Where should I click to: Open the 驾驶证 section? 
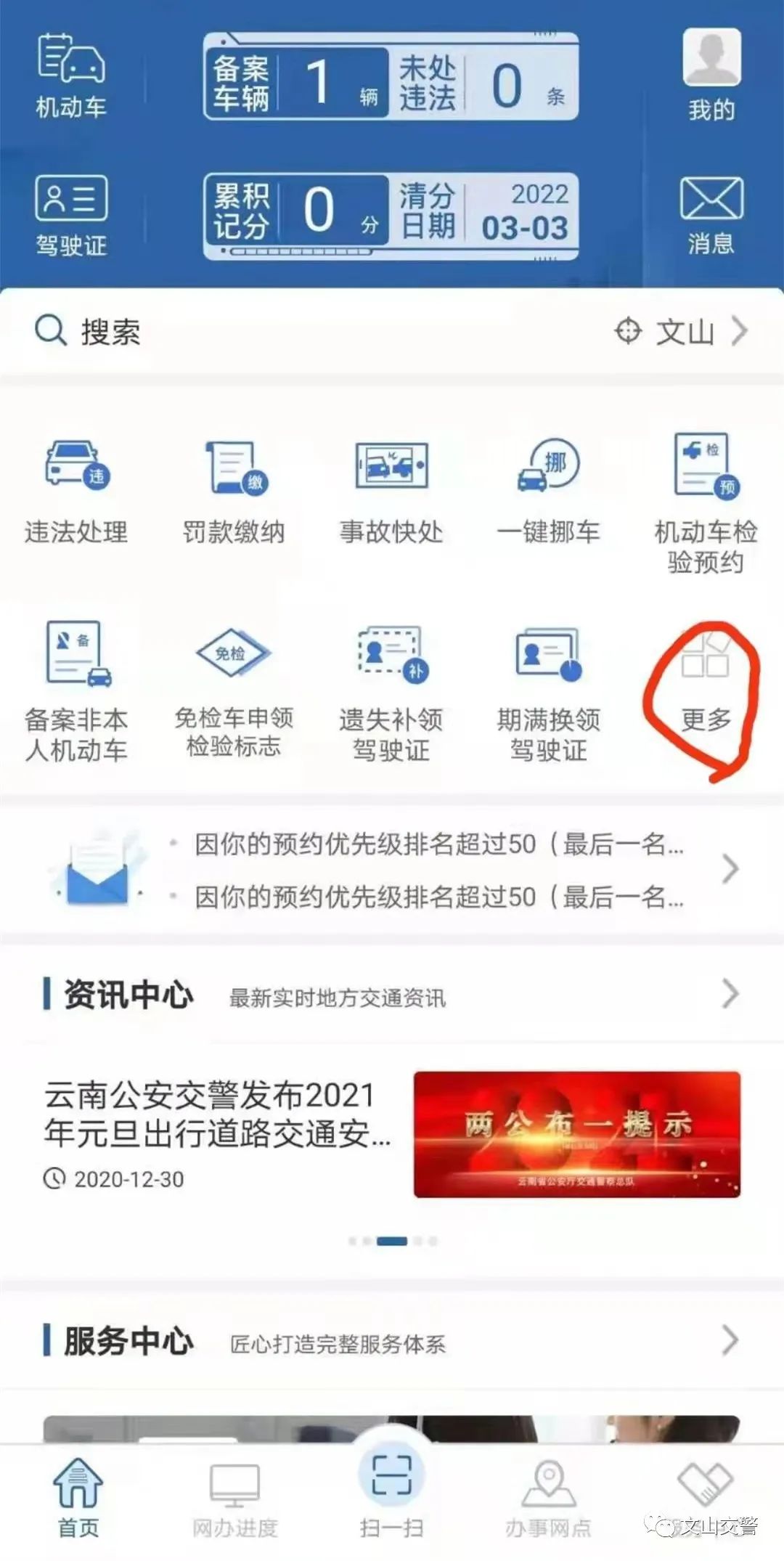click(x=71, y=216)
